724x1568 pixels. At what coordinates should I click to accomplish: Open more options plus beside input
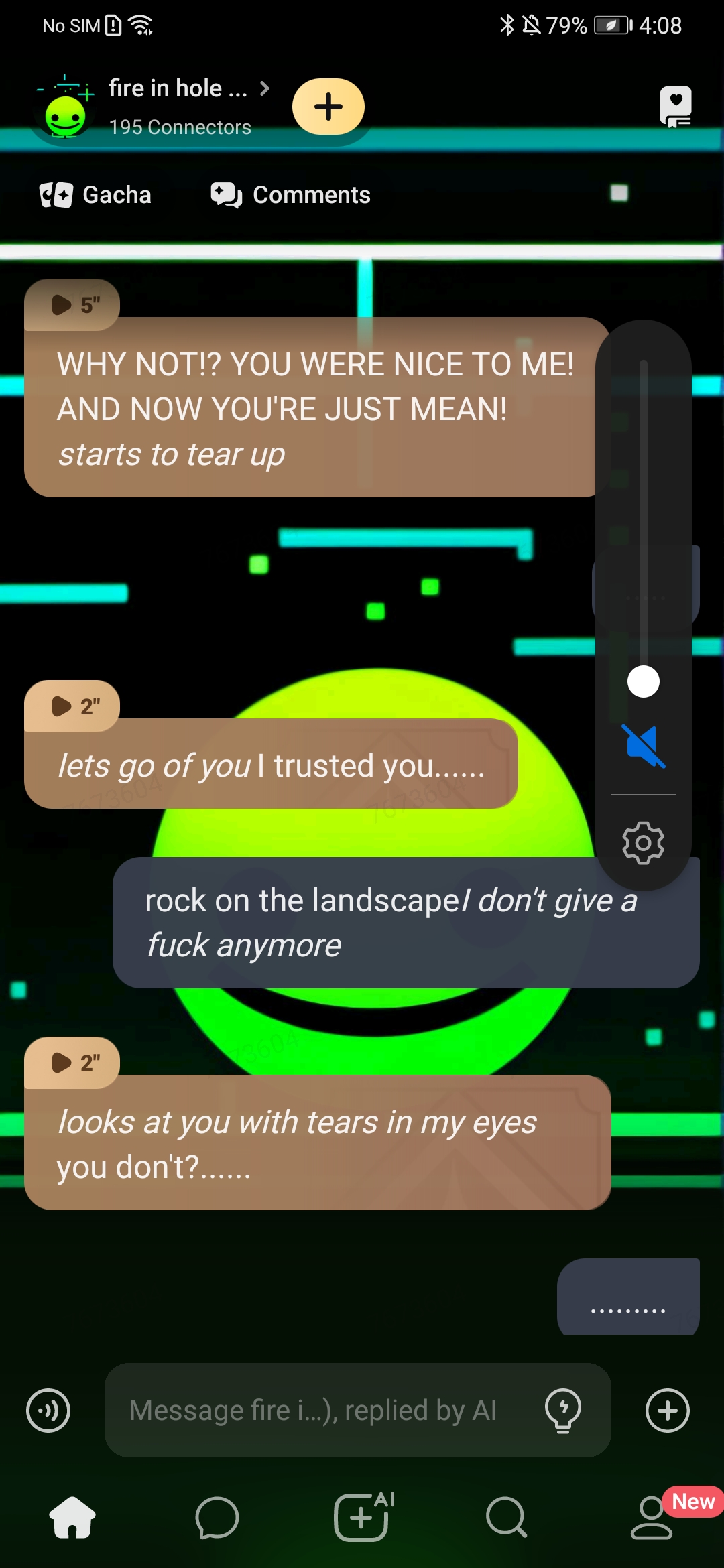coord(667,1410)
